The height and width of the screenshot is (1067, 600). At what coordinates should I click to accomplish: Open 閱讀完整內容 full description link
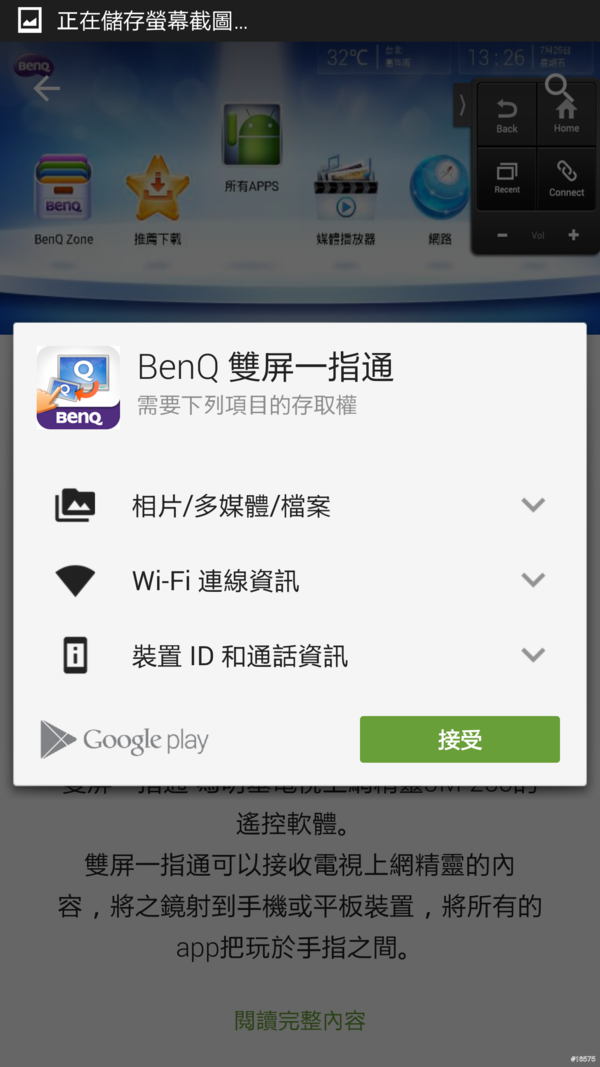[x=300, y=1021]
